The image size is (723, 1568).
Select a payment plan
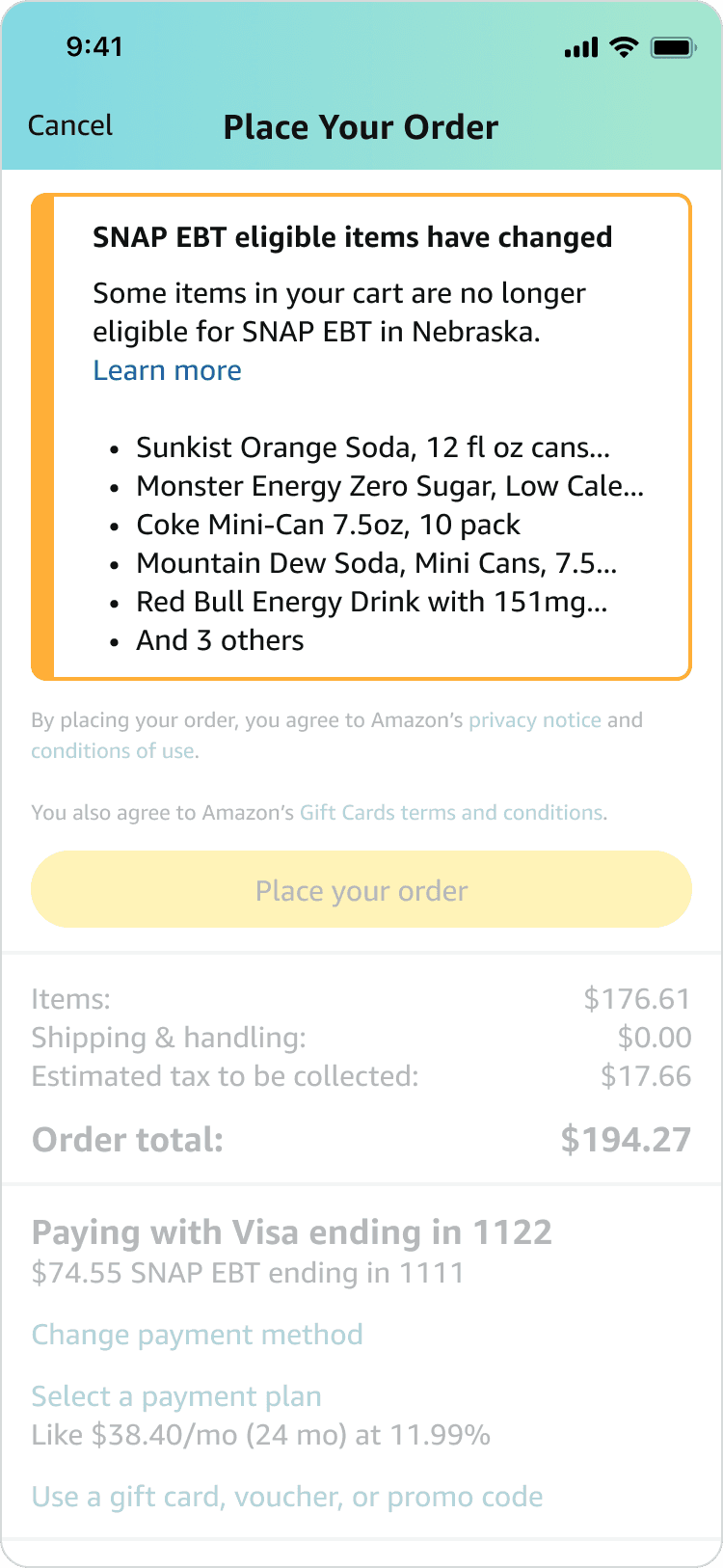pos(176,1396)
